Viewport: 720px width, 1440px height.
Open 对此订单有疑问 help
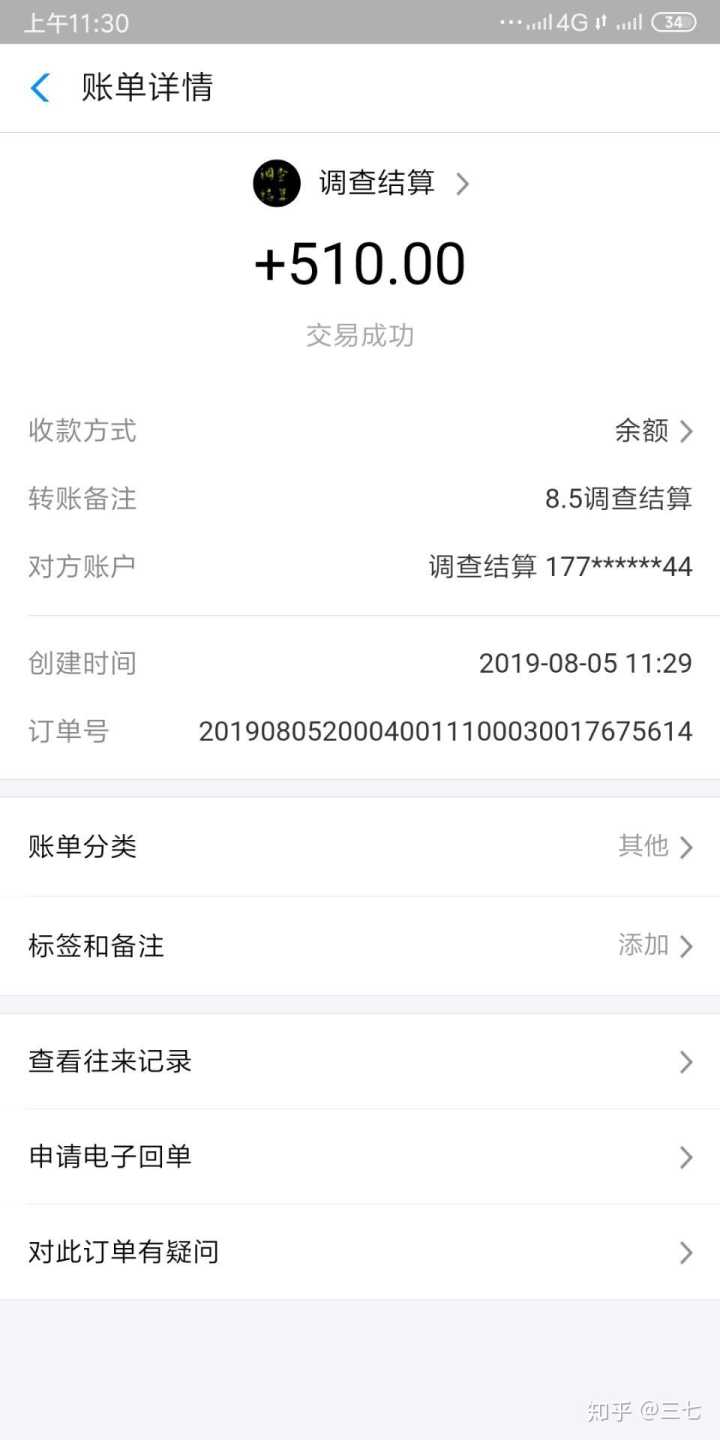[360, 1252]
